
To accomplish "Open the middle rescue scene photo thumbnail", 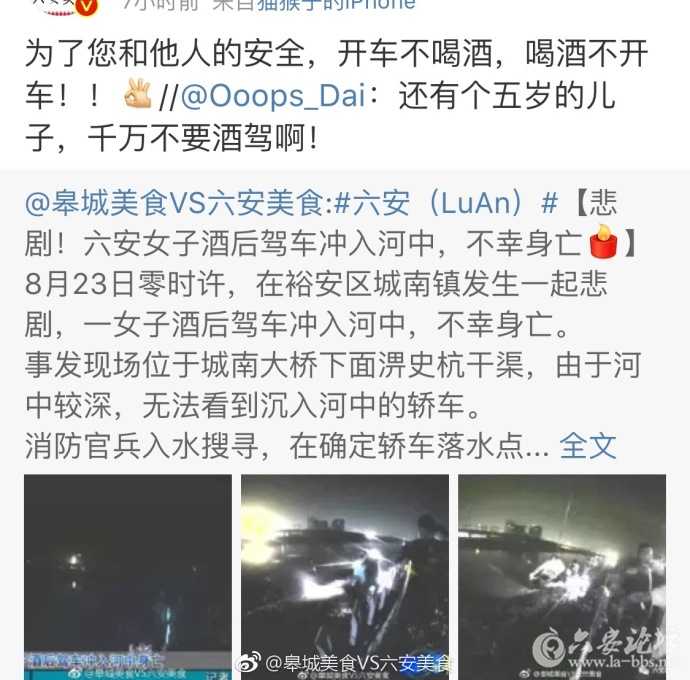I will [345, 575].
